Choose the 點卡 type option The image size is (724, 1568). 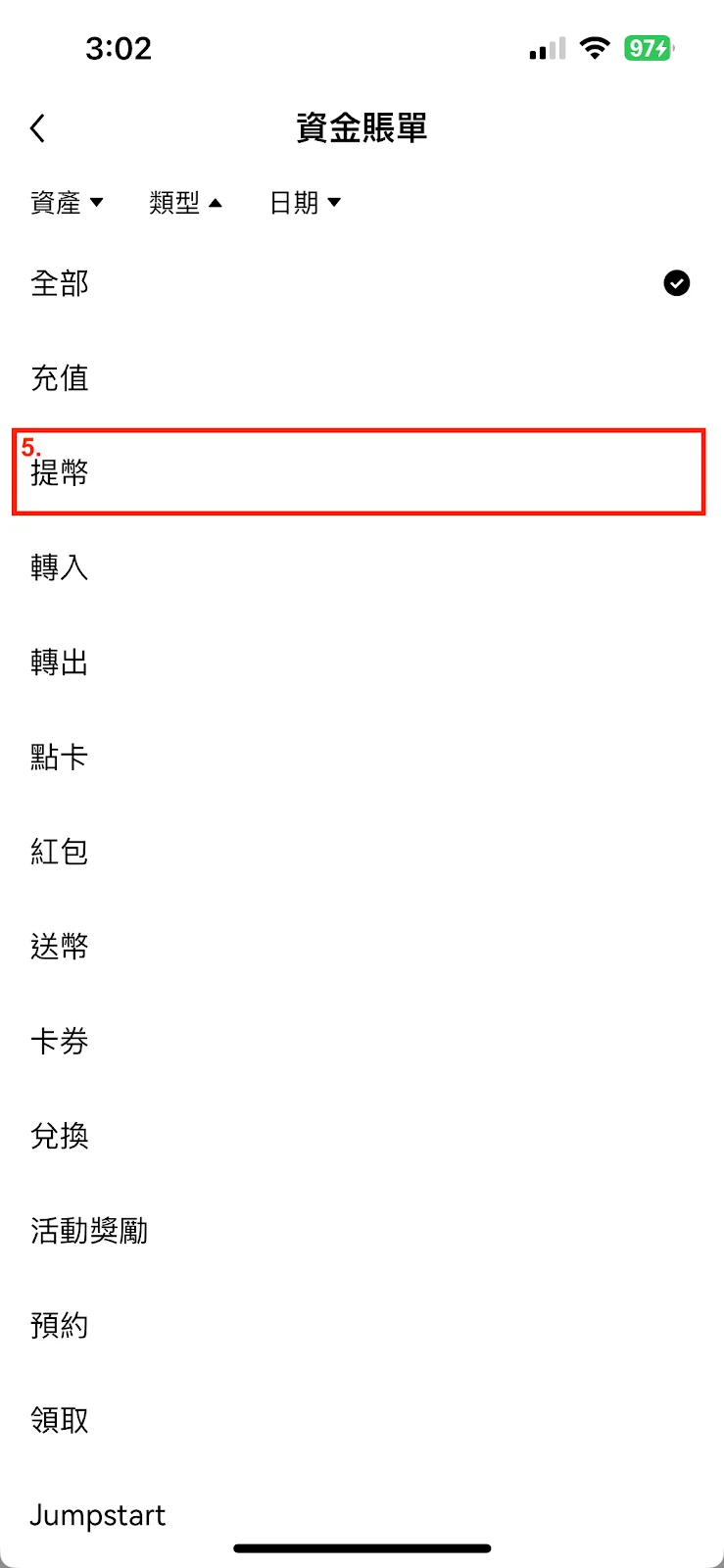60,757
